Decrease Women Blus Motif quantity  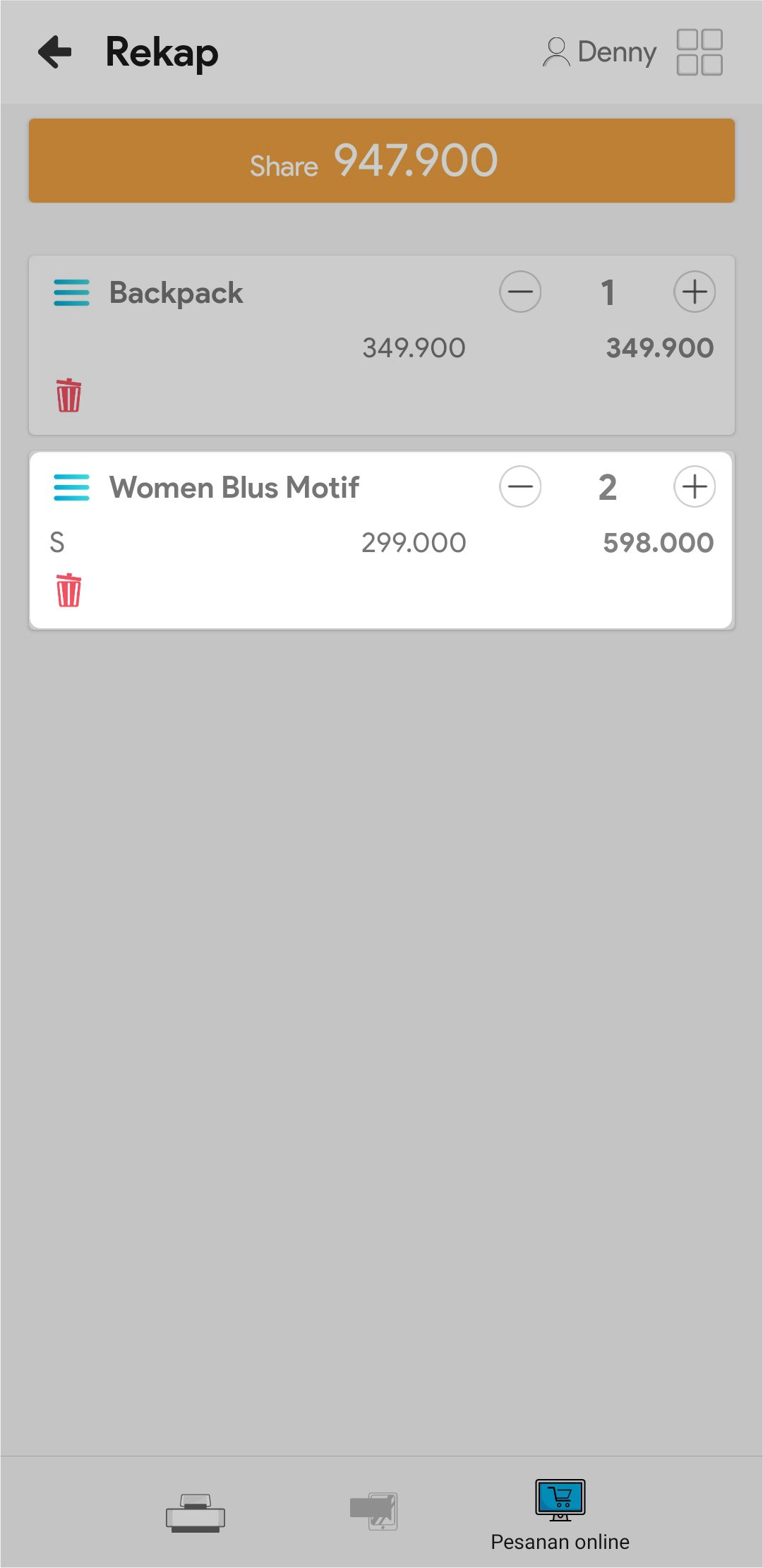(520, 486)
